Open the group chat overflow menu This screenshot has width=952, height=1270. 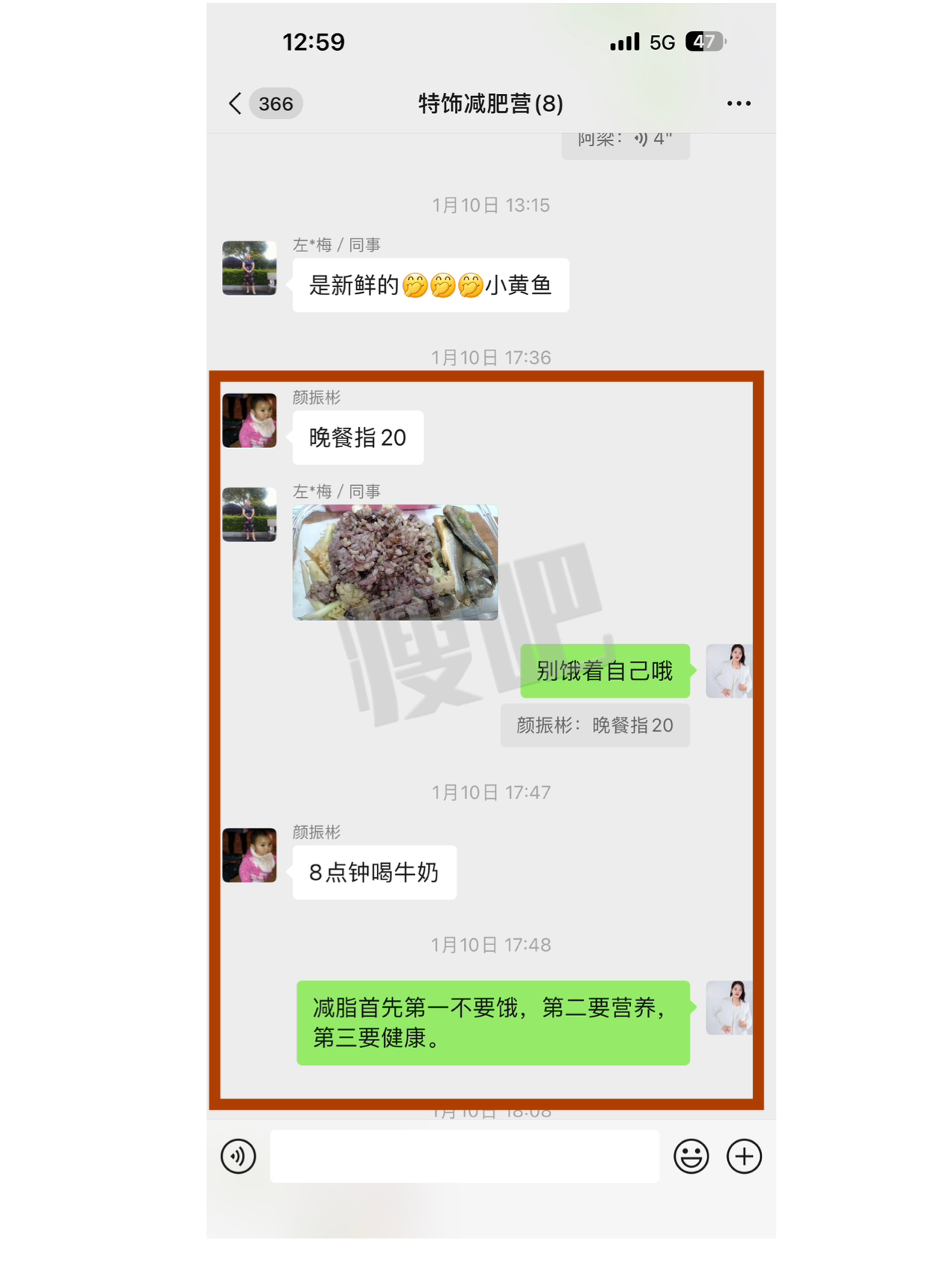pos(738,104)
